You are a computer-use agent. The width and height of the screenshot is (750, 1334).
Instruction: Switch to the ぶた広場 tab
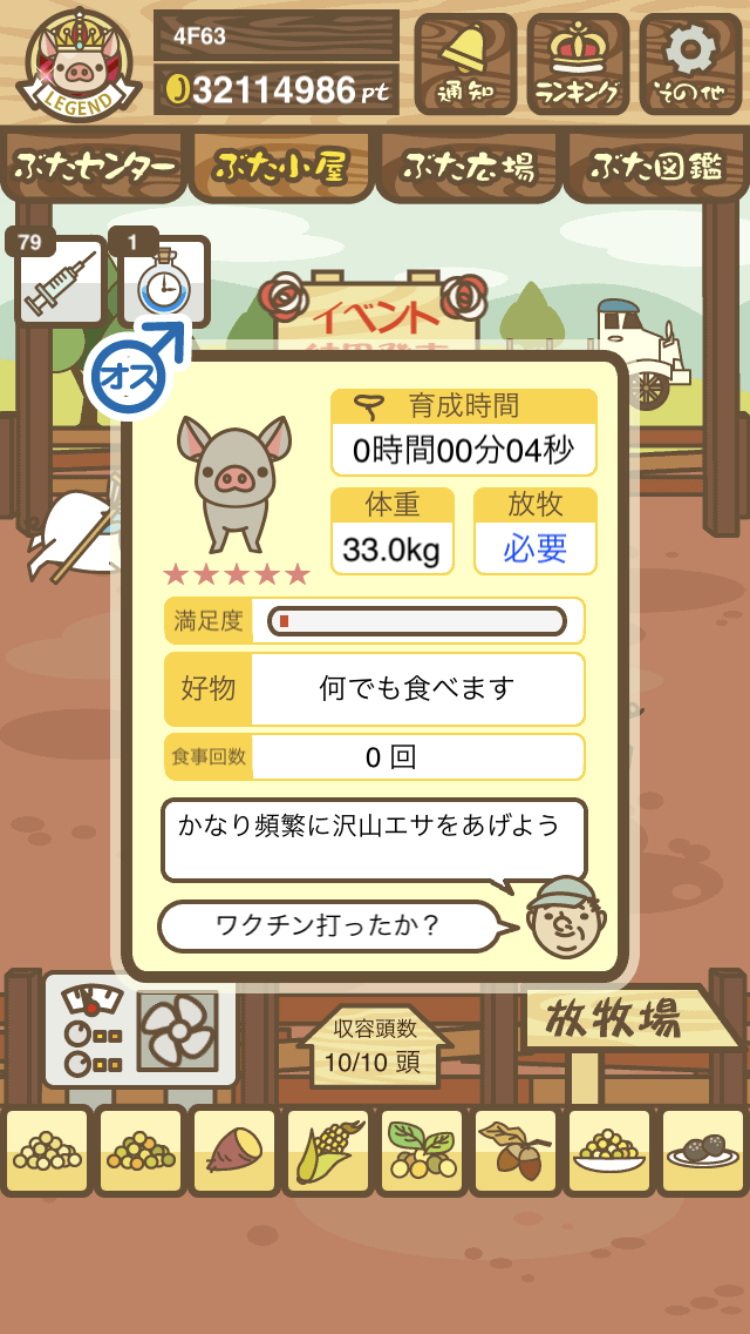pyautogui.click(x=469, y=166)
